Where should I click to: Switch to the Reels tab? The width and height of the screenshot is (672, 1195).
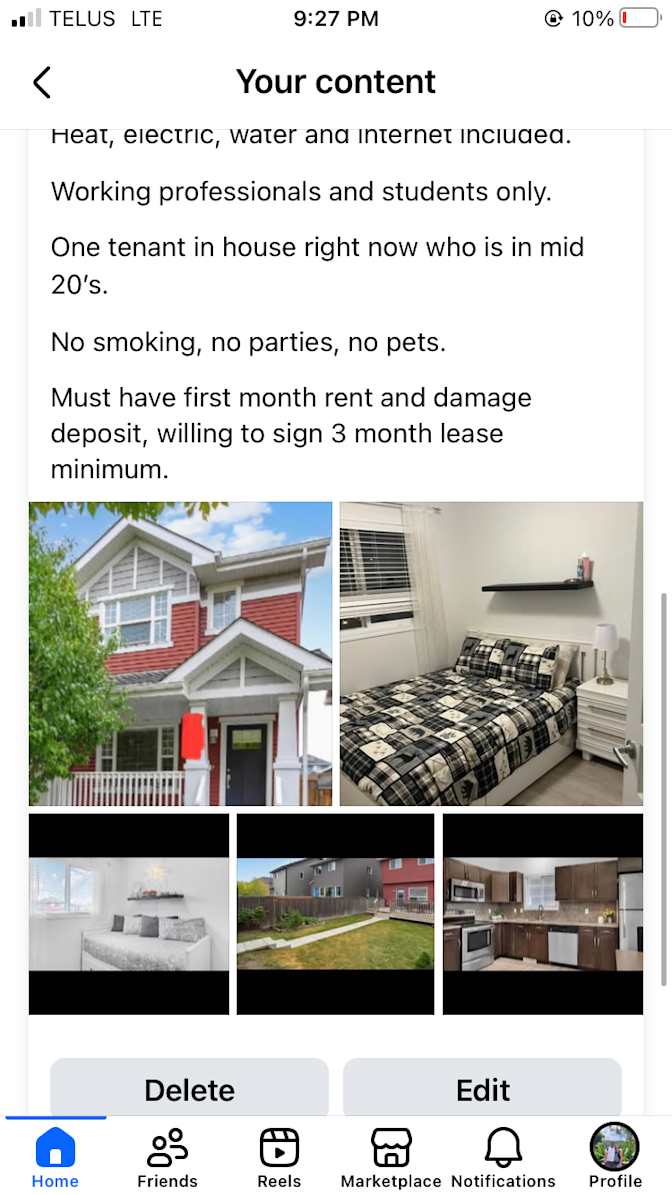pyautogui.click(x=279, y=1158)
